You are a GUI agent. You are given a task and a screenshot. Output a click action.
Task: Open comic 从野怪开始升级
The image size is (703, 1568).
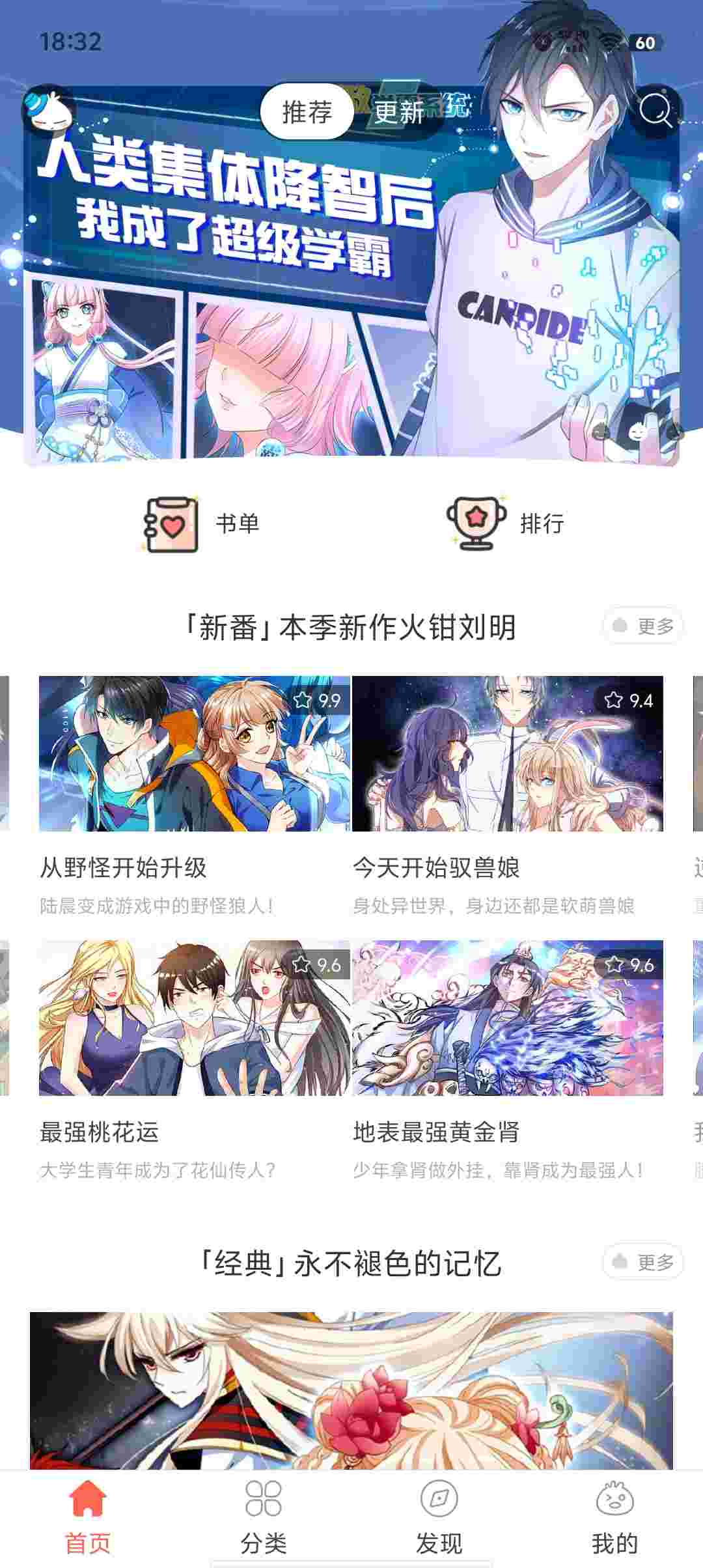[194, 754]
